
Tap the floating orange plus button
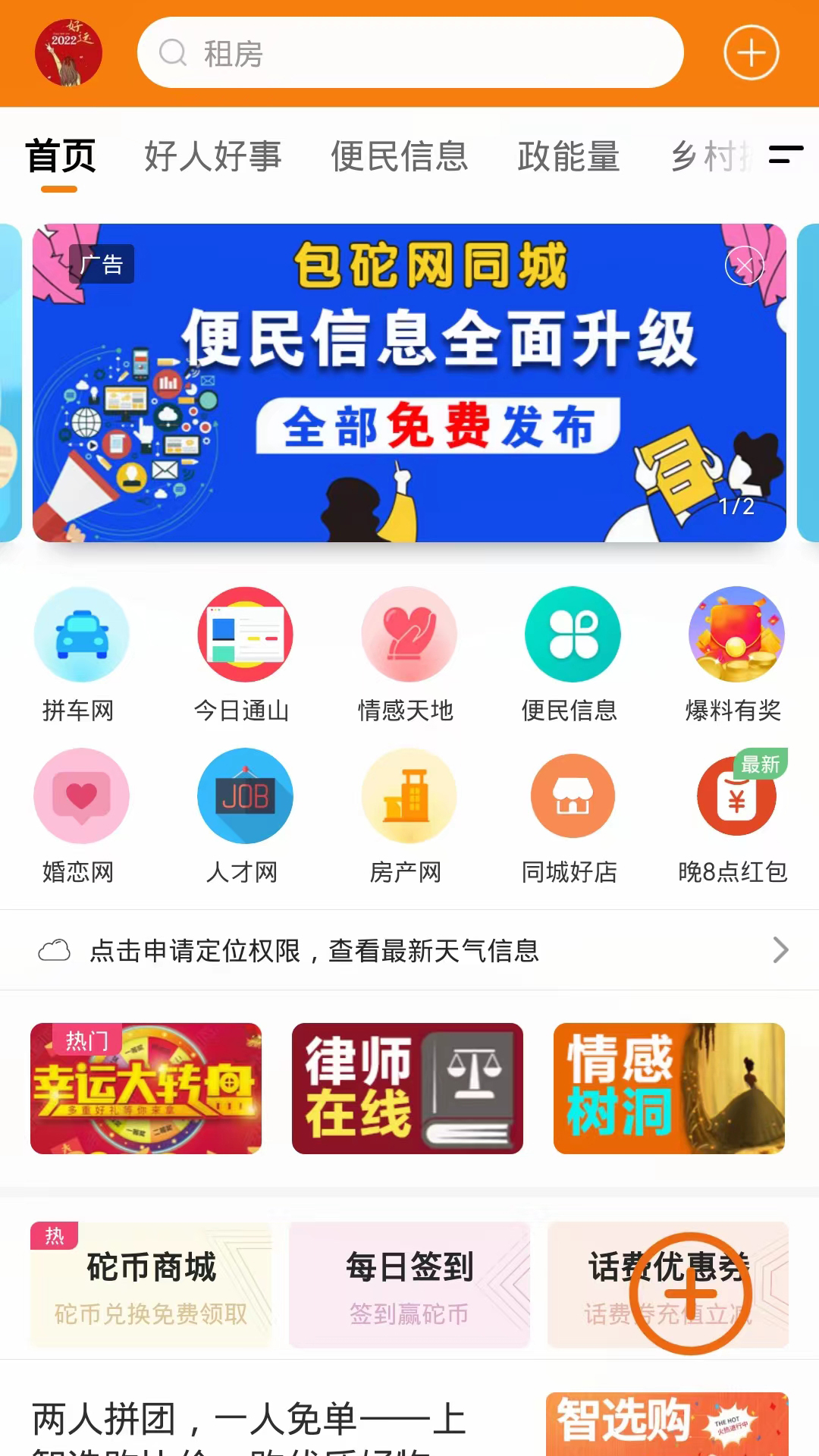click(x=690, y=1293)
